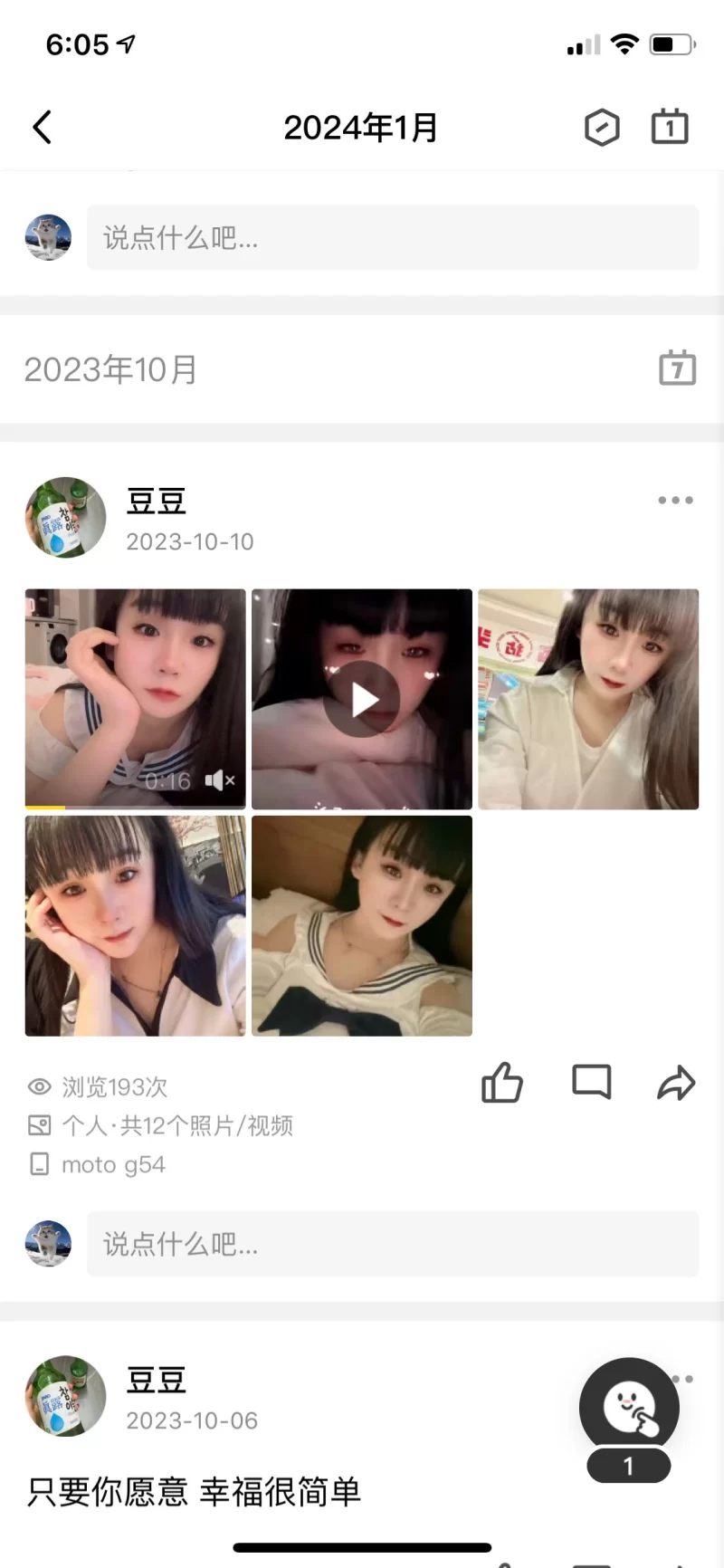
Task: Go back using the top-left arrow
Action: click(x=42, y=128)
